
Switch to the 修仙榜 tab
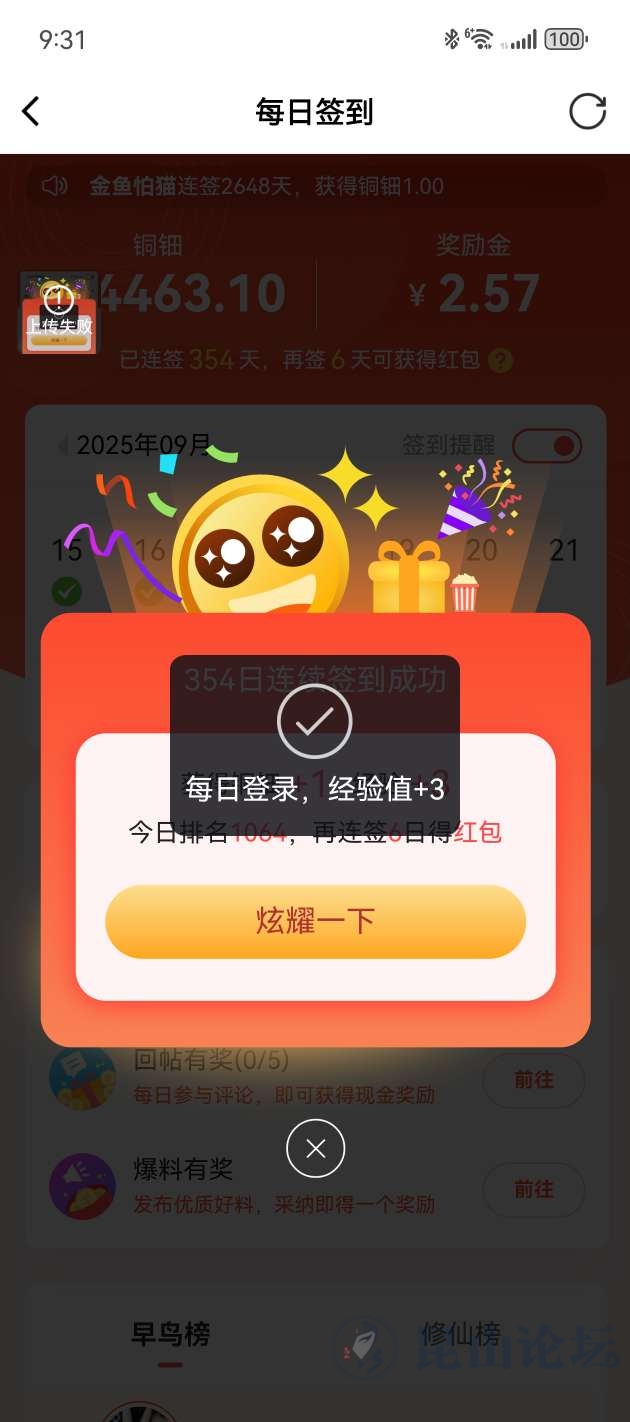(460, 1334)
